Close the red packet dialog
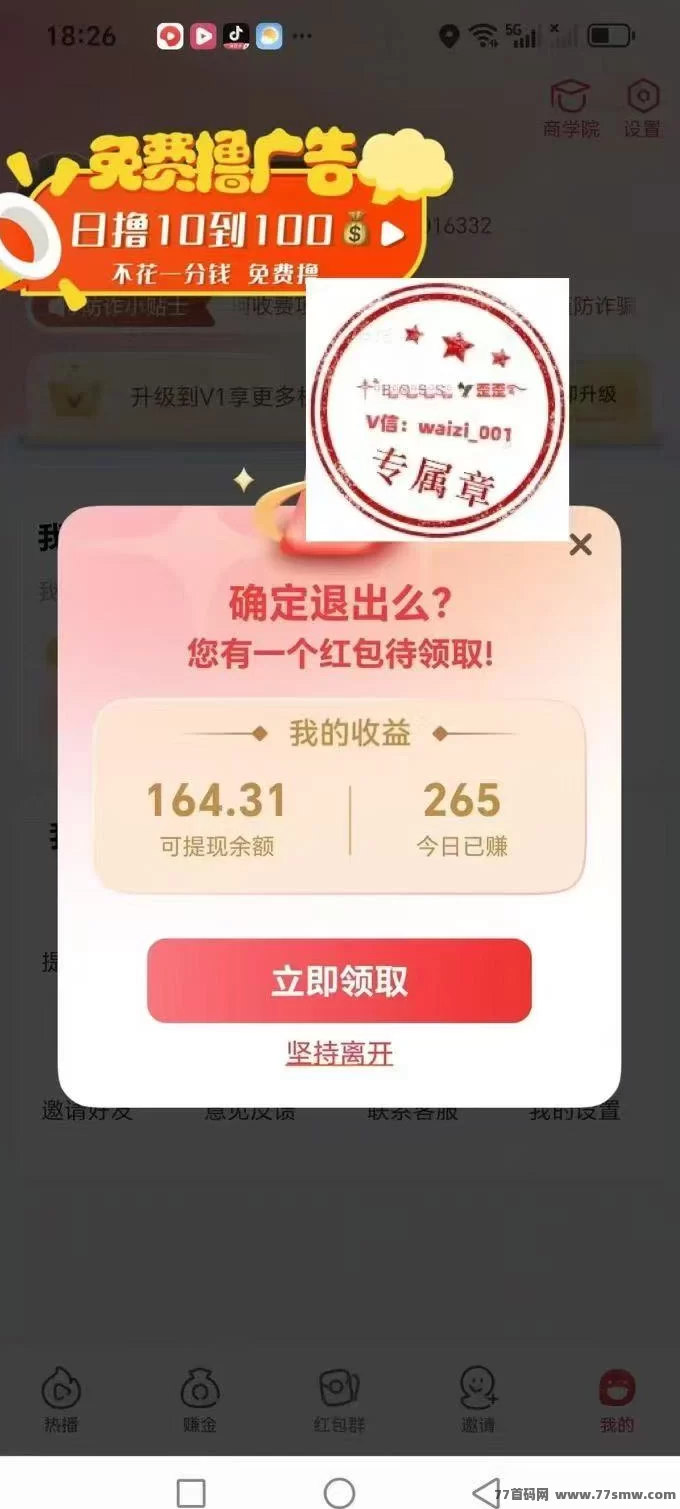Image resolution: width=680 pixels, height=1509 pixels. [580, 545]
